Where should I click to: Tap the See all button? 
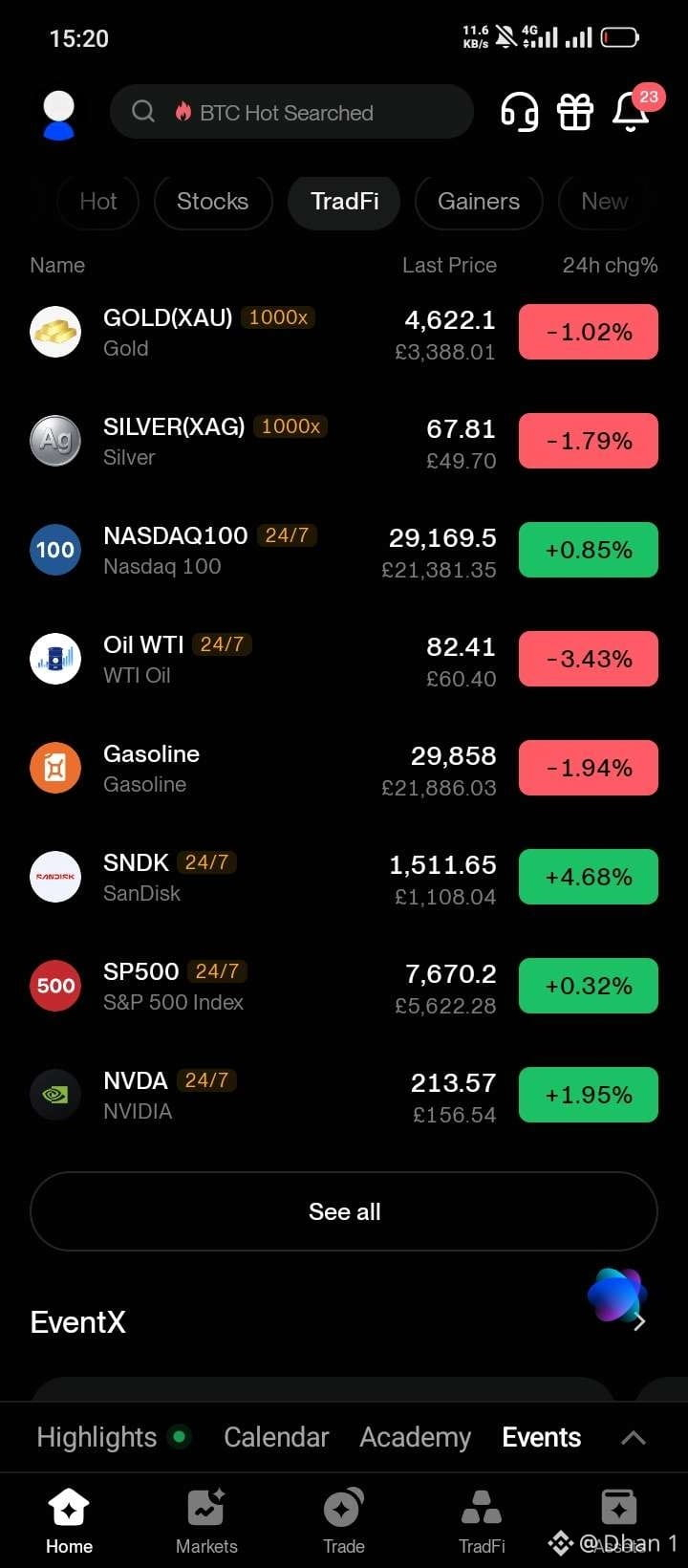[344, 1211]
